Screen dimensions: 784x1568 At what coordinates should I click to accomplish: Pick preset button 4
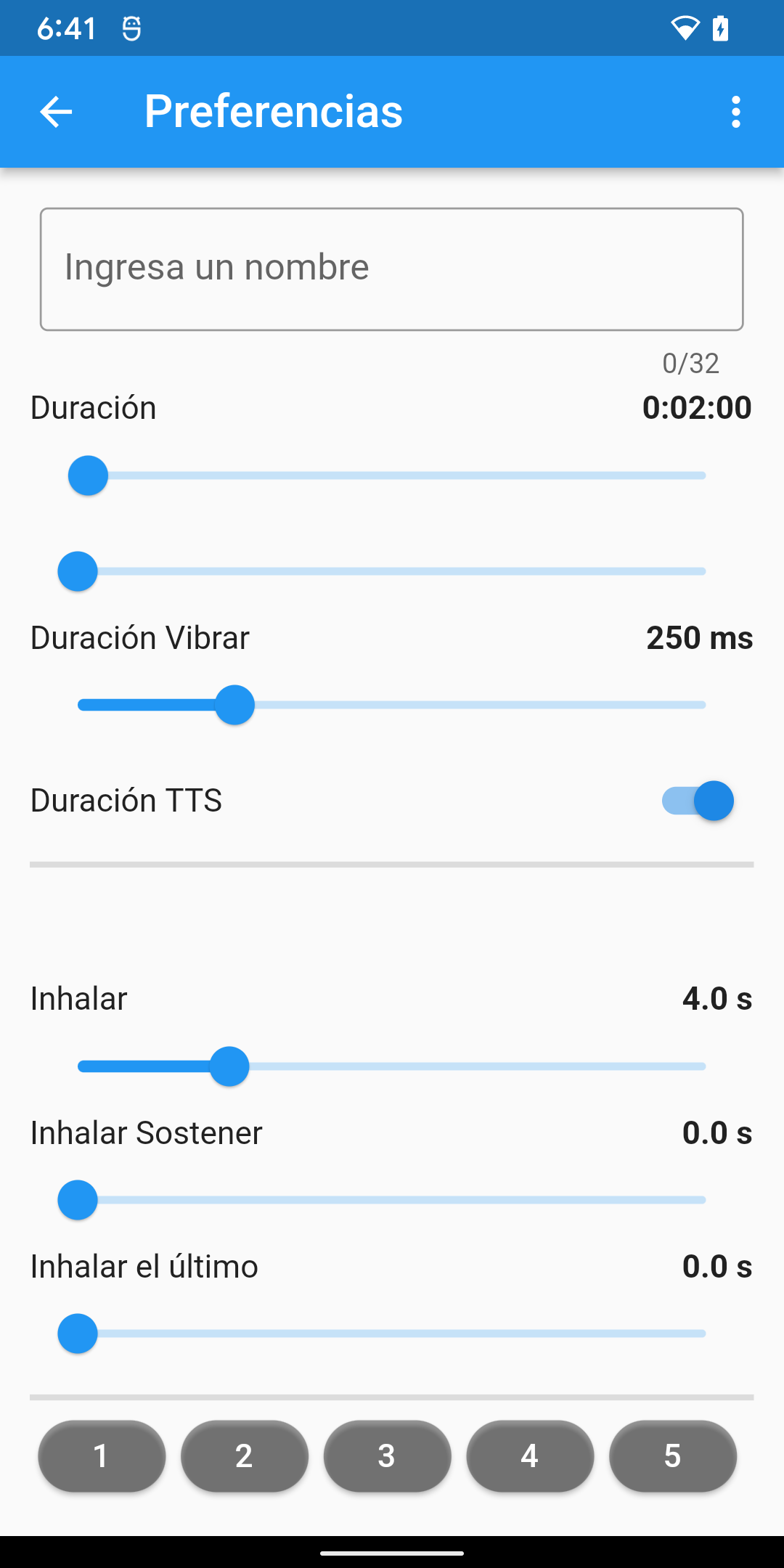coord(530,1456)
